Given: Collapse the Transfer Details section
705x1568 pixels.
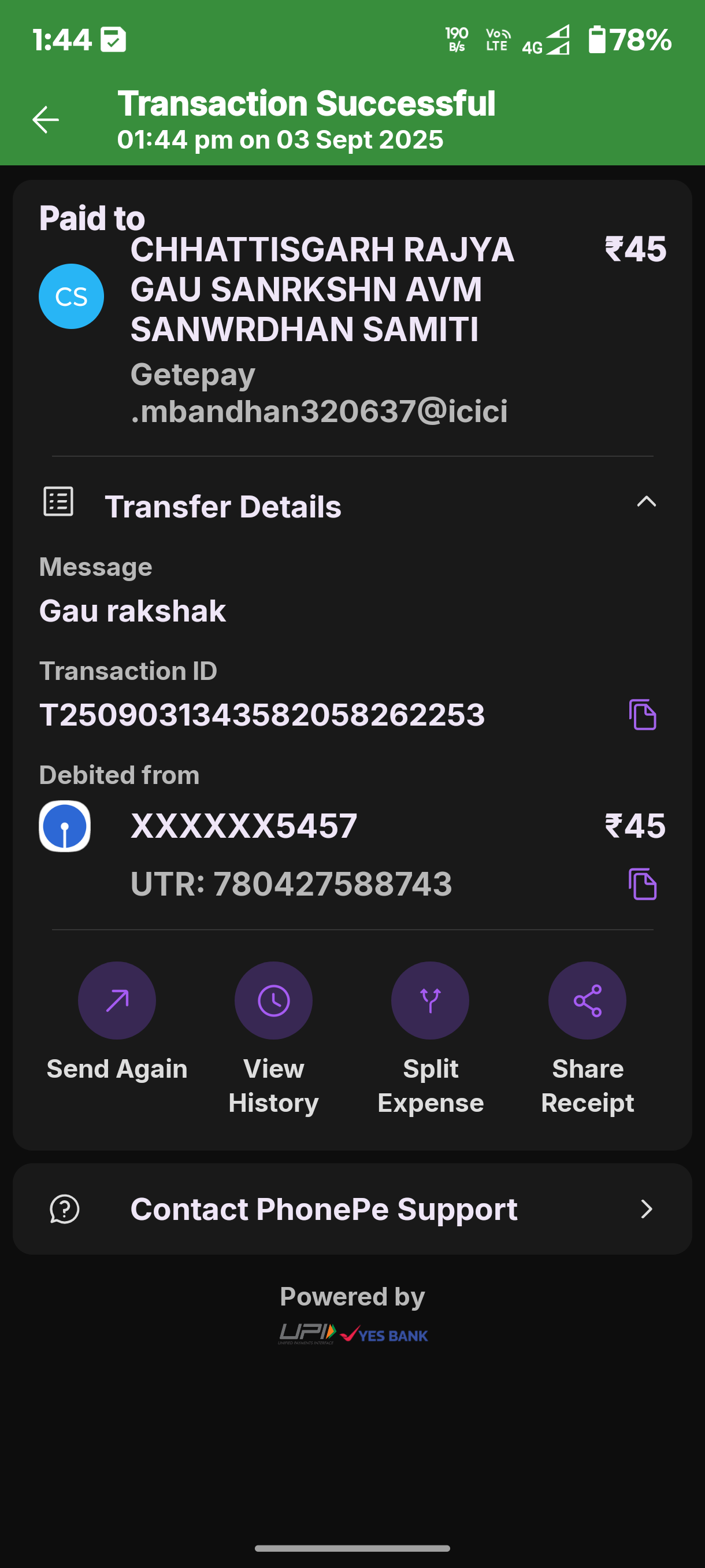Looking at the screenshot, I should pyautogui.click(x=646, y=502).
